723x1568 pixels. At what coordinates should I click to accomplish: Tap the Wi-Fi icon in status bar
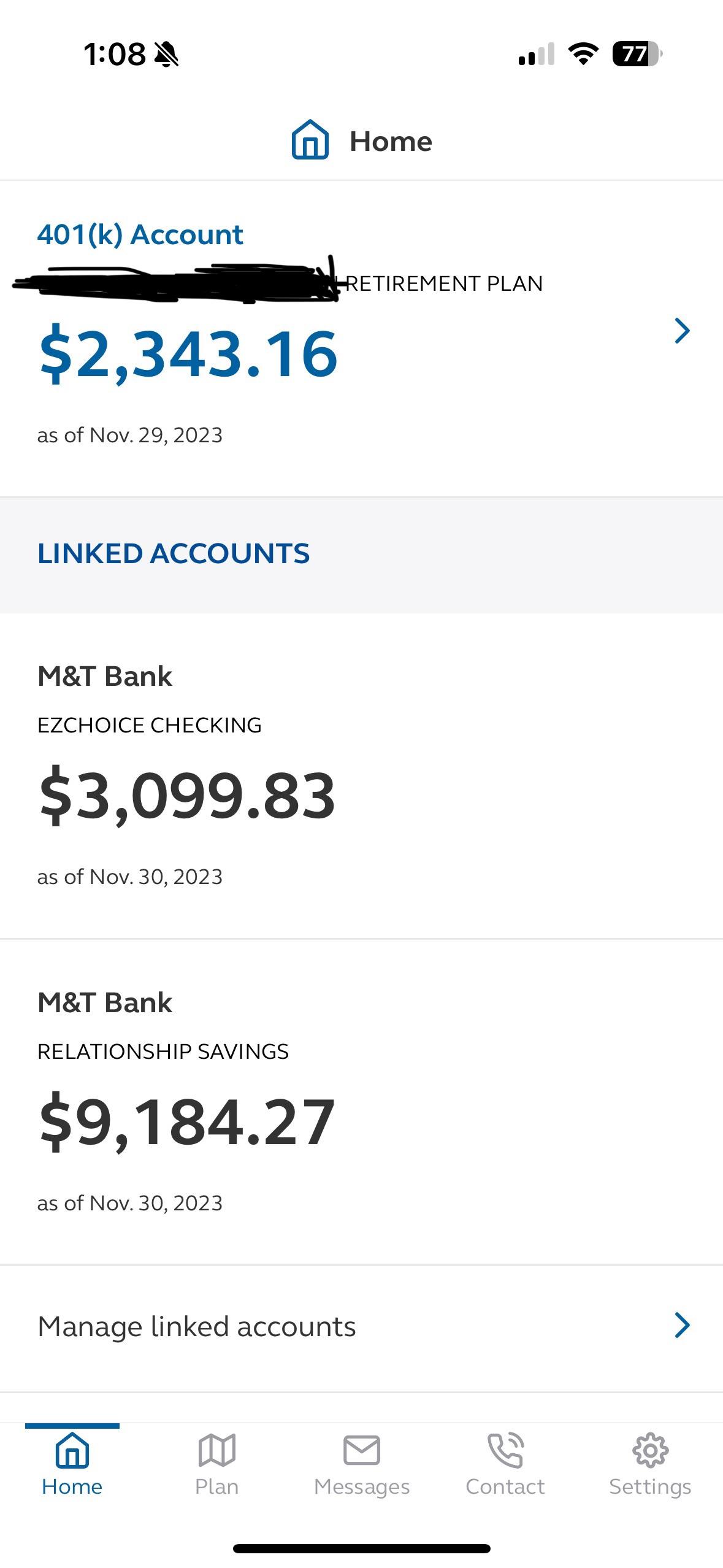tap(581, 55)
